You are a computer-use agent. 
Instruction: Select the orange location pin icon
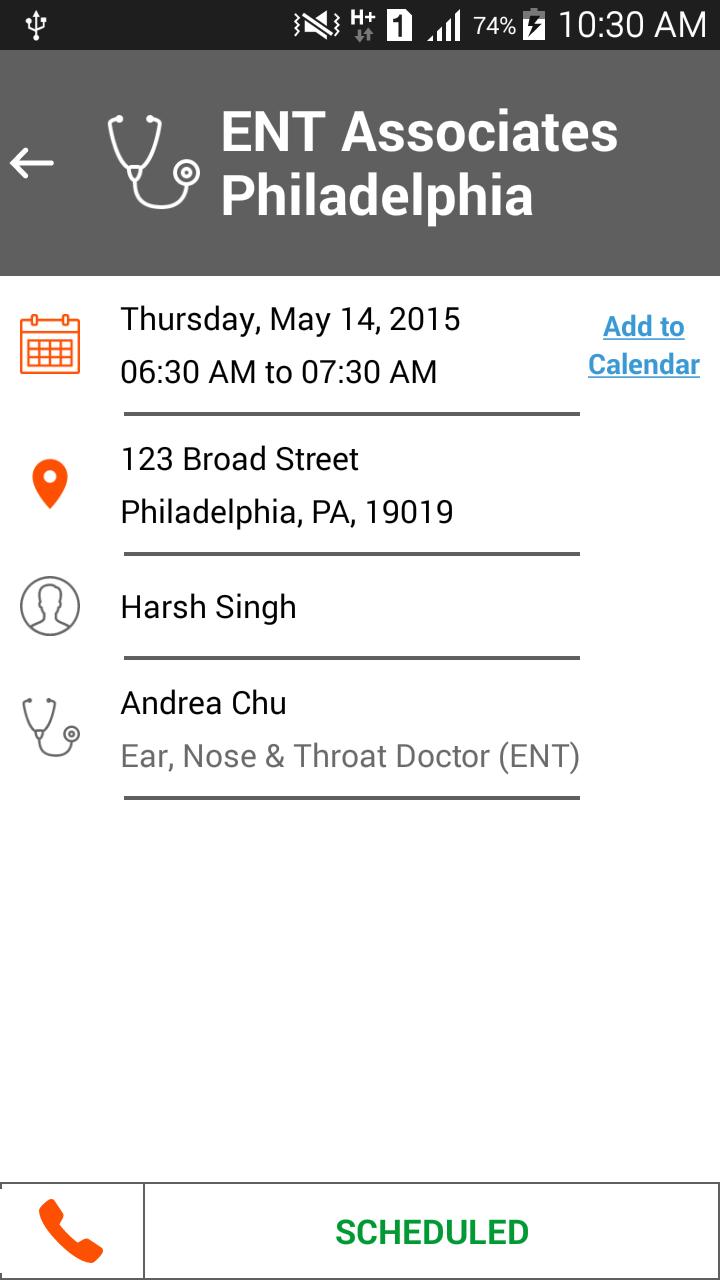[50, 484]
